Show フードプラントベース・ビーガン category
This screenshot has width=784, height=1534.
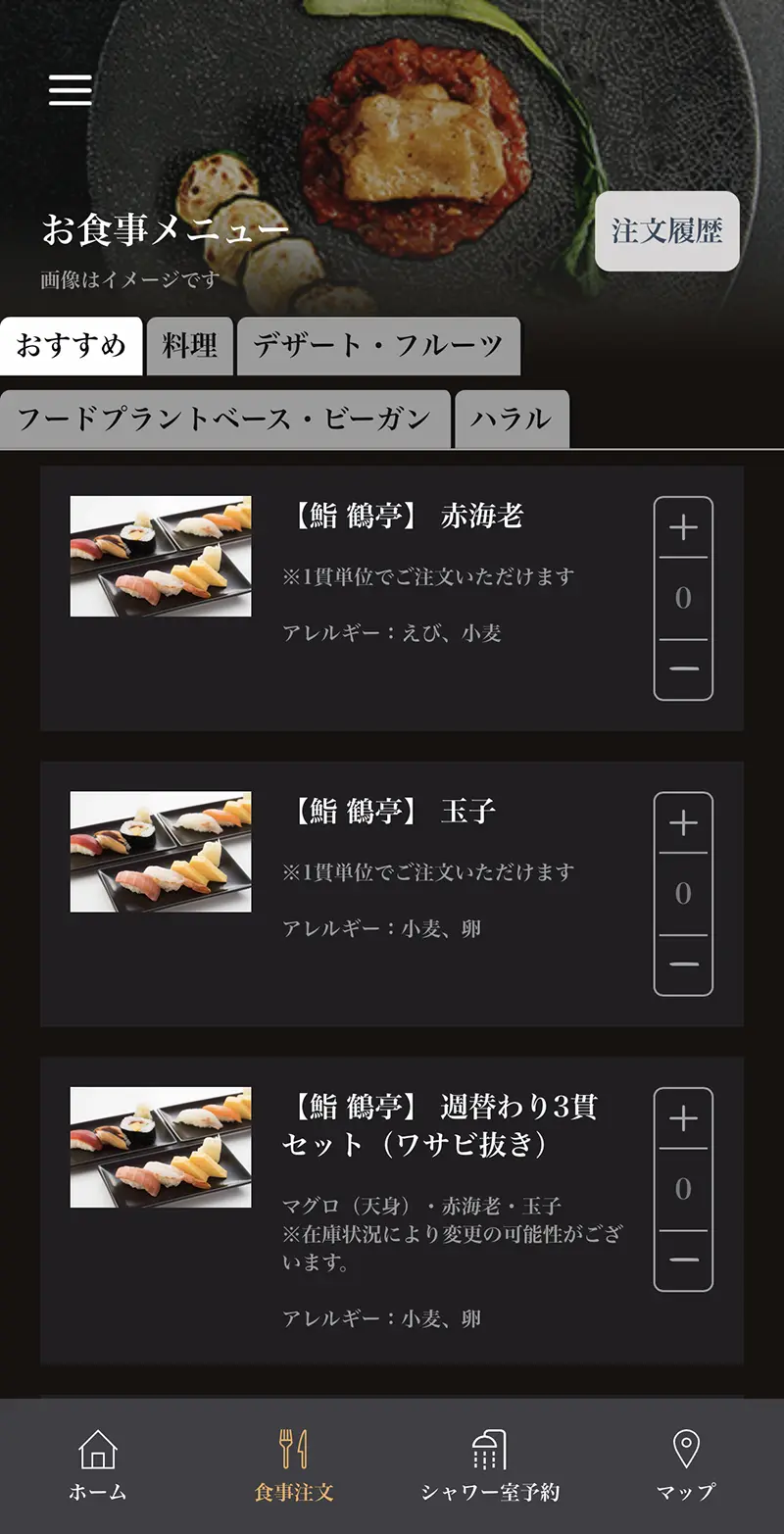[224, 420]
